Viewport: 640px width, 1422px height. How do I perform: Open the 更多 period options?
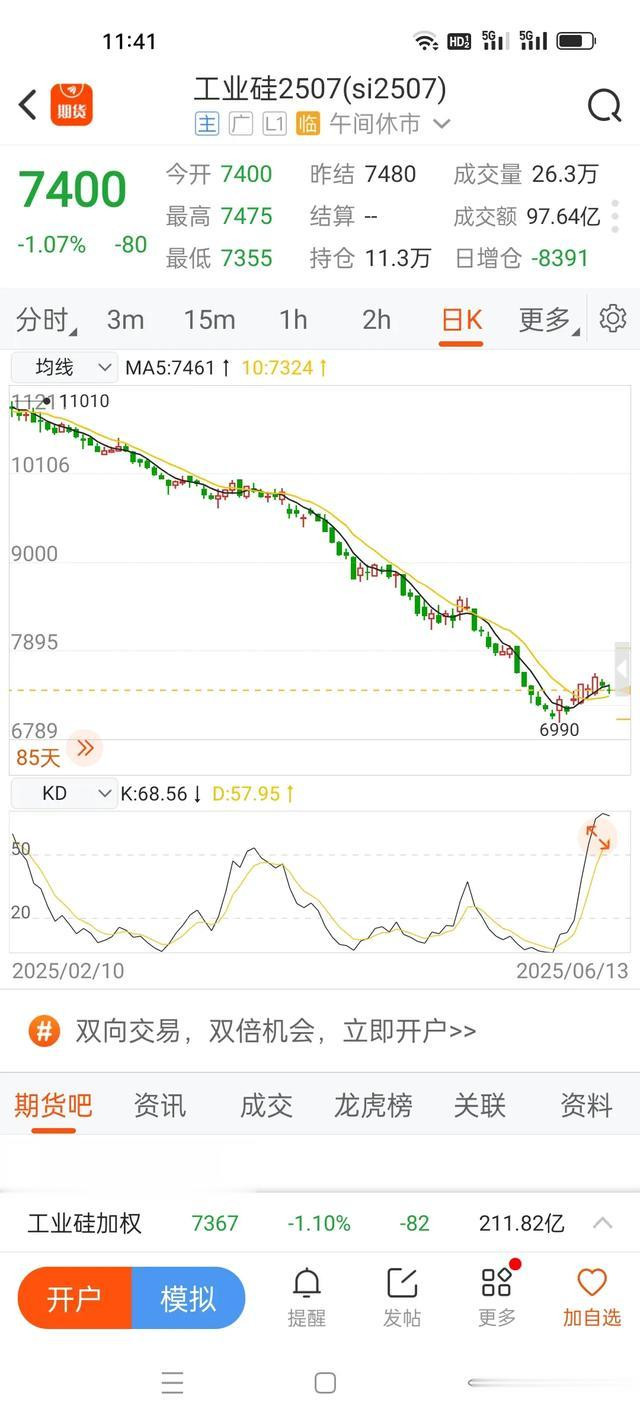[x=547, y=320]
